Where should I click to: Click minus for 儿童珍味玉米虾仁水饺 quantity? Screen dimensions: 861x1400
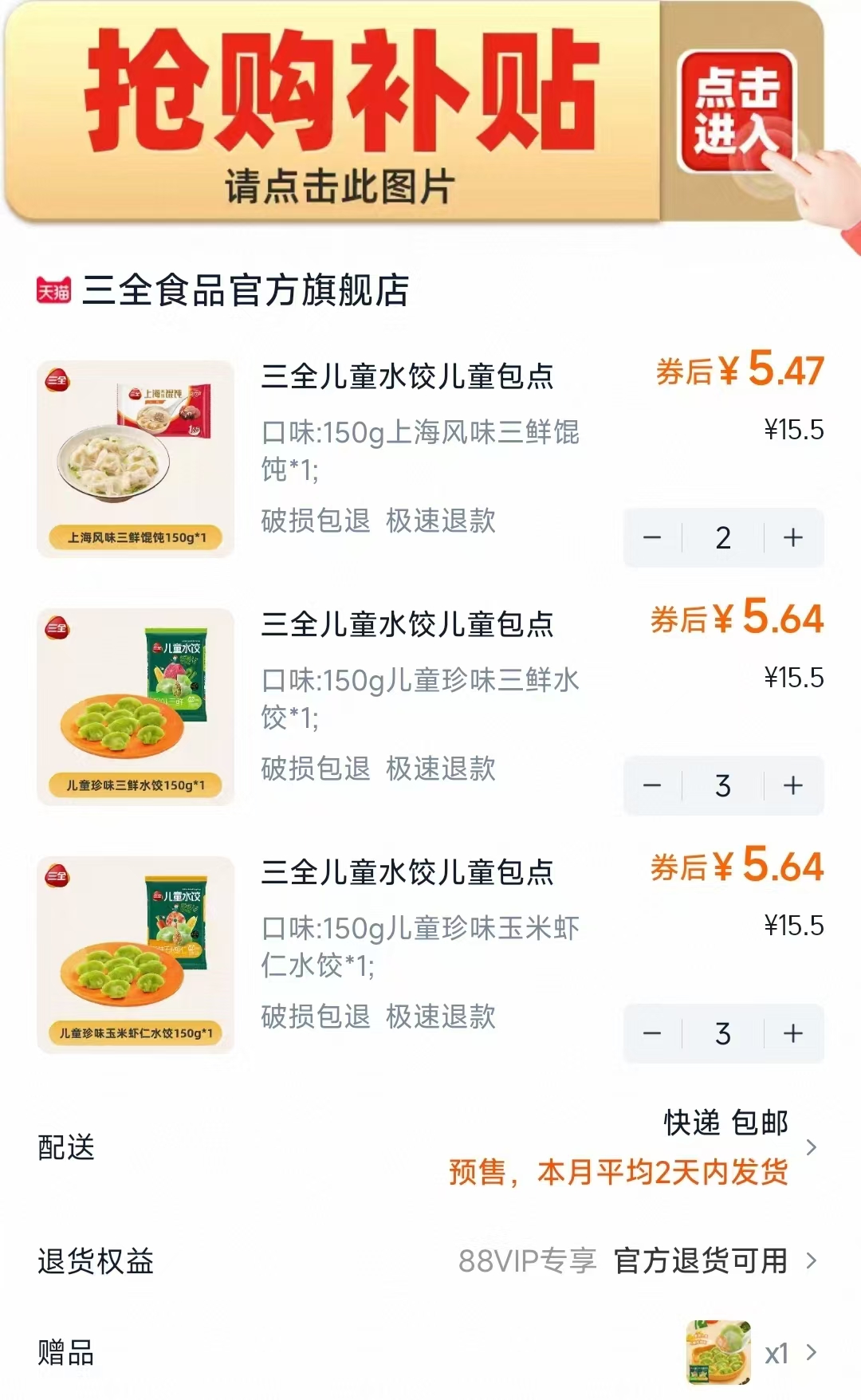click(x=651, y=1034)
